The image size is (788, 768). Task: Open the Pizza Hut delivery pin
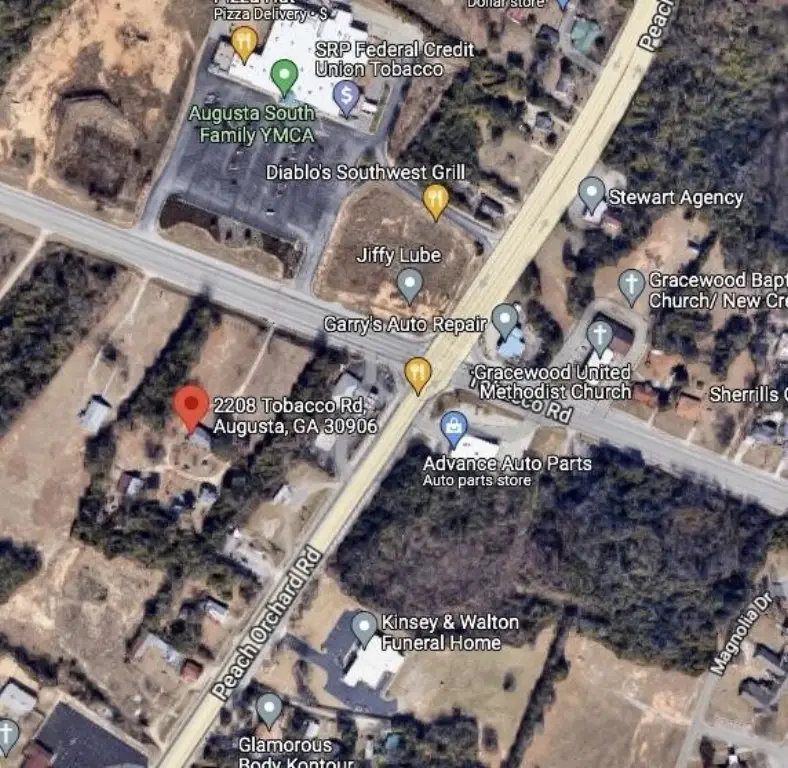point(245,42)
